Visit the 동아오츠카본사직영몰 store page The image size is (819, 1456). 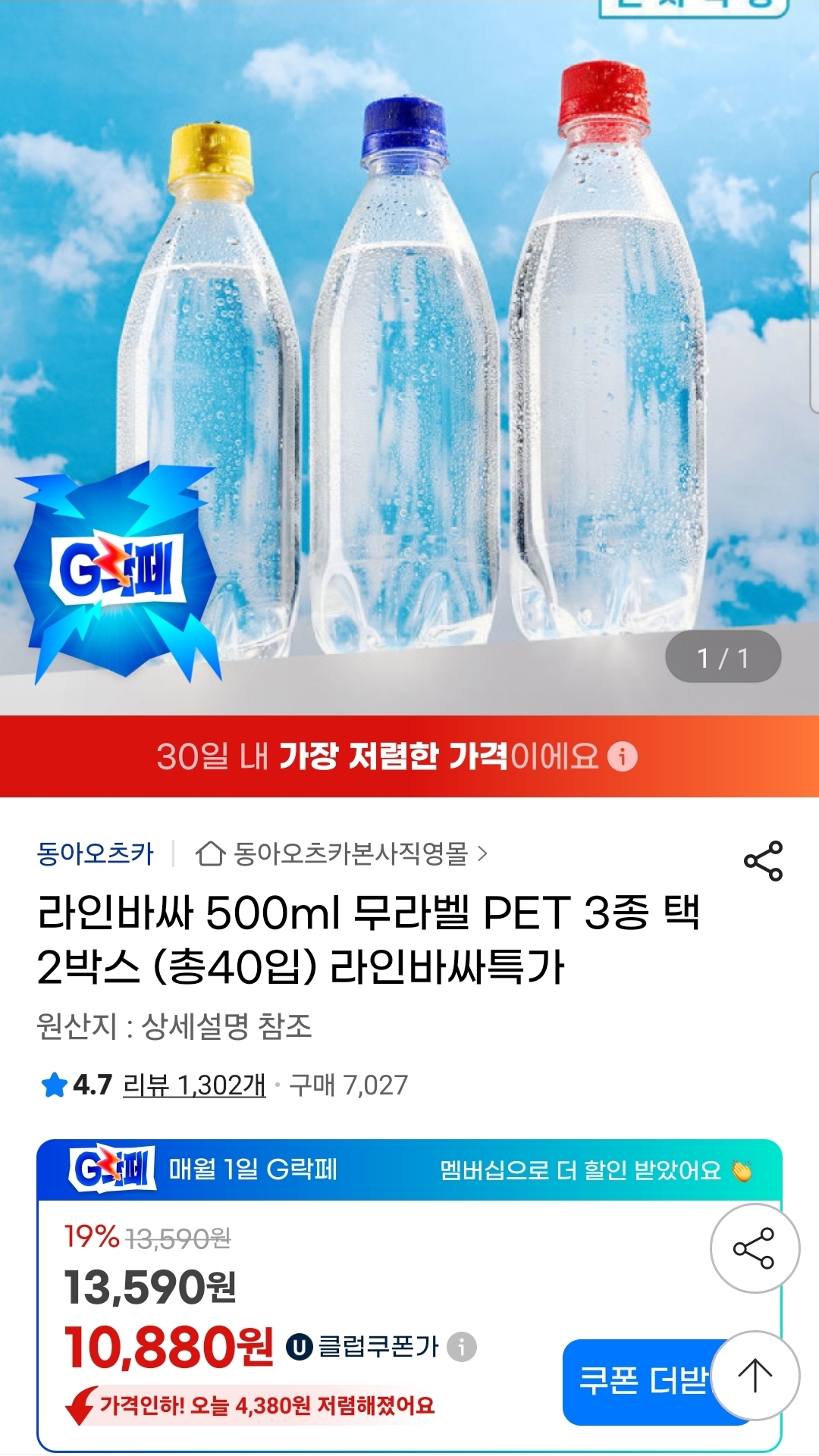(x=341, y=853)
